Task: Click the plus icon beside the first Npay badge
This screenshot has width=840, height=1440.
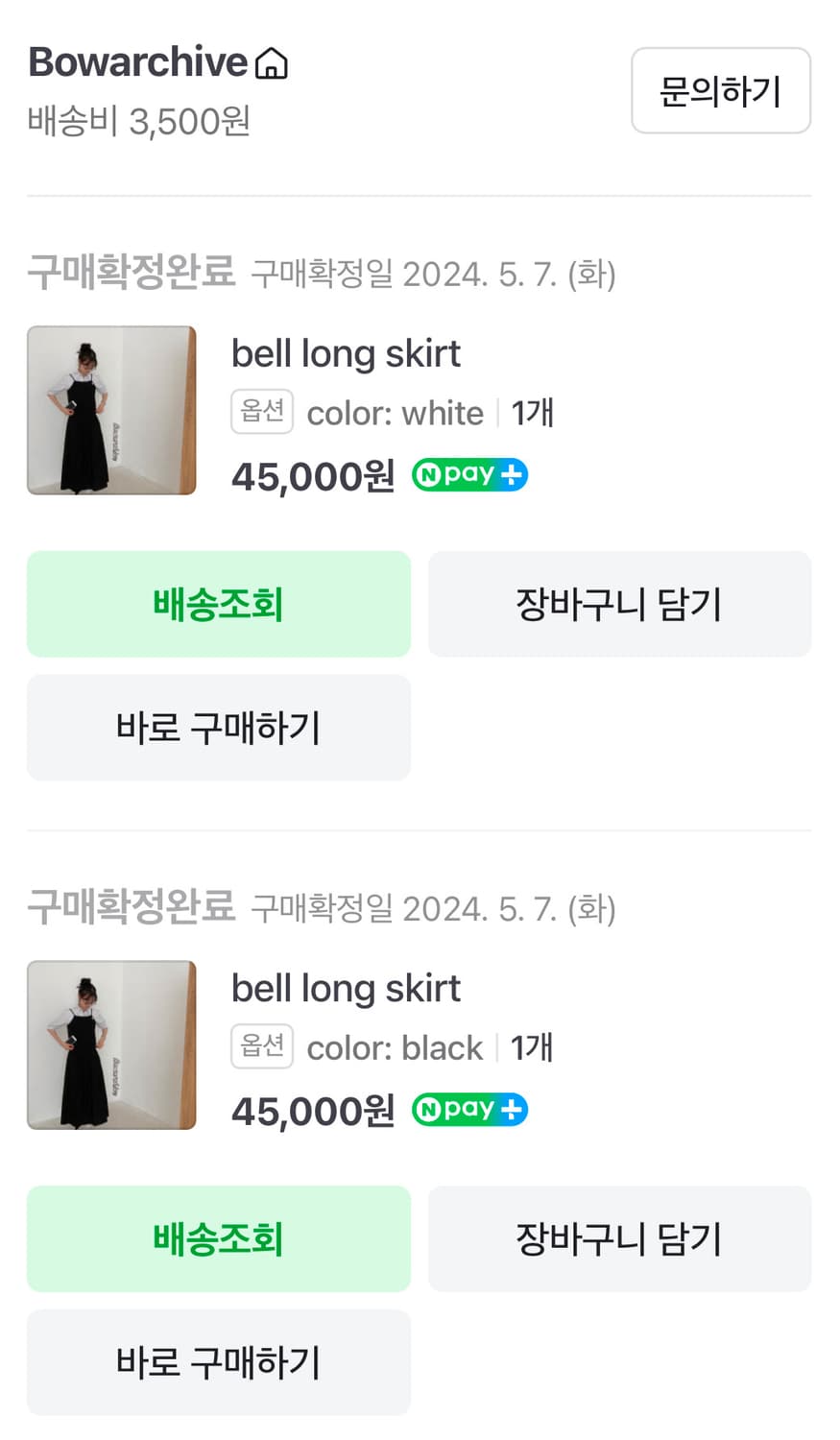Action: [x=513, y=473]
